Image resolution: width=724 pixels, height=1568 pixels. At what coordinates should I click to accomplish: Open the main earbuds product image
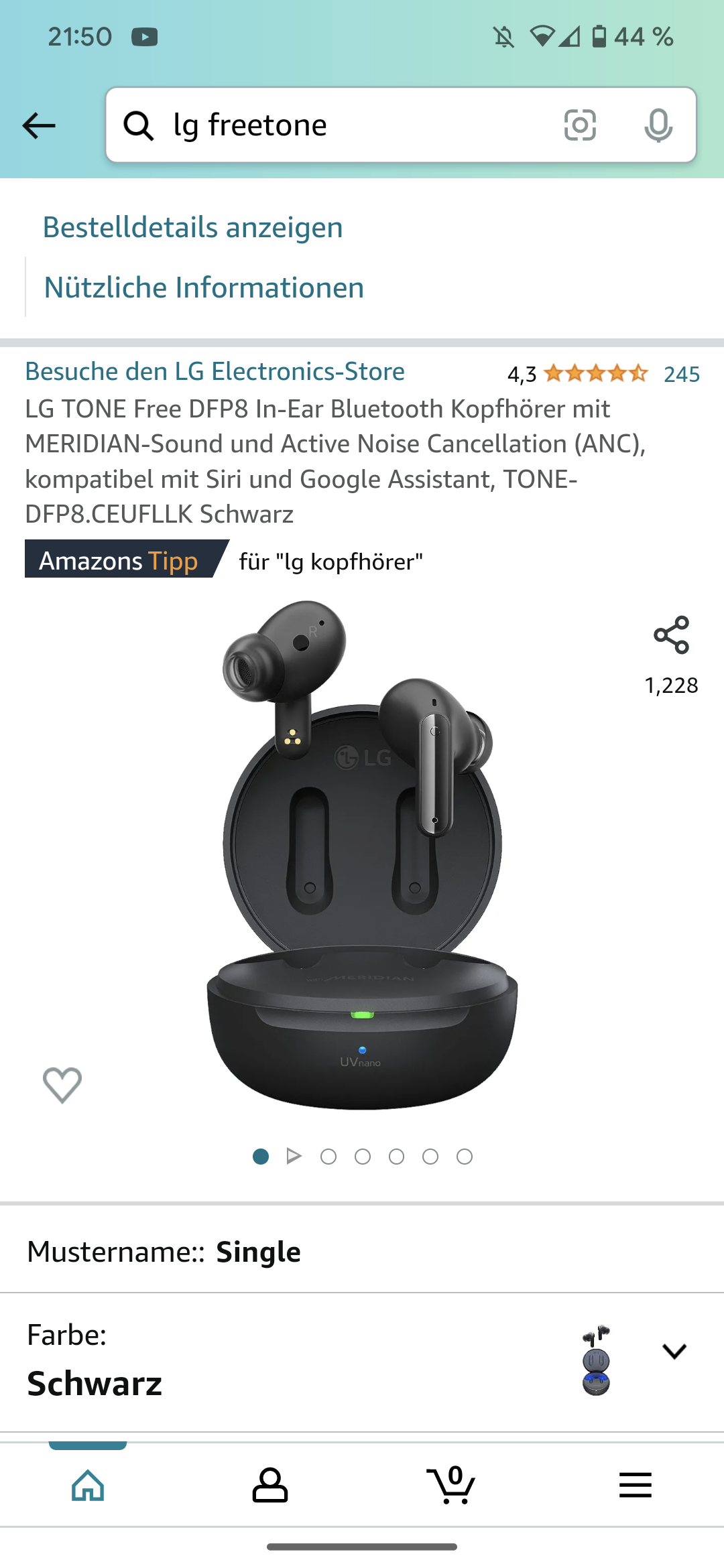tap(362, 855)
